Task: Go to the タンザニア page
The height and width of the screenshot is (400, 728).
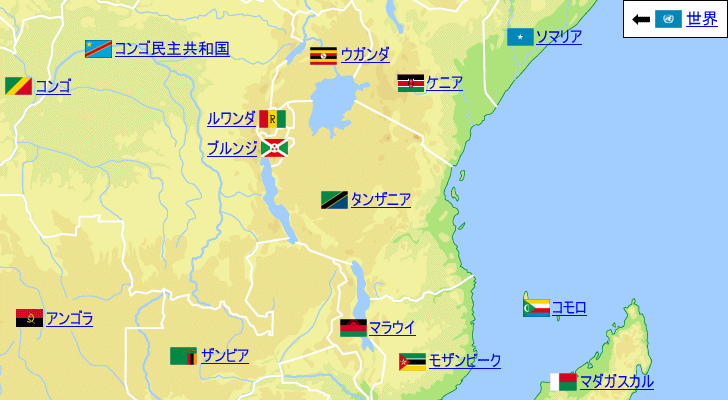Action: pos(380,199)
